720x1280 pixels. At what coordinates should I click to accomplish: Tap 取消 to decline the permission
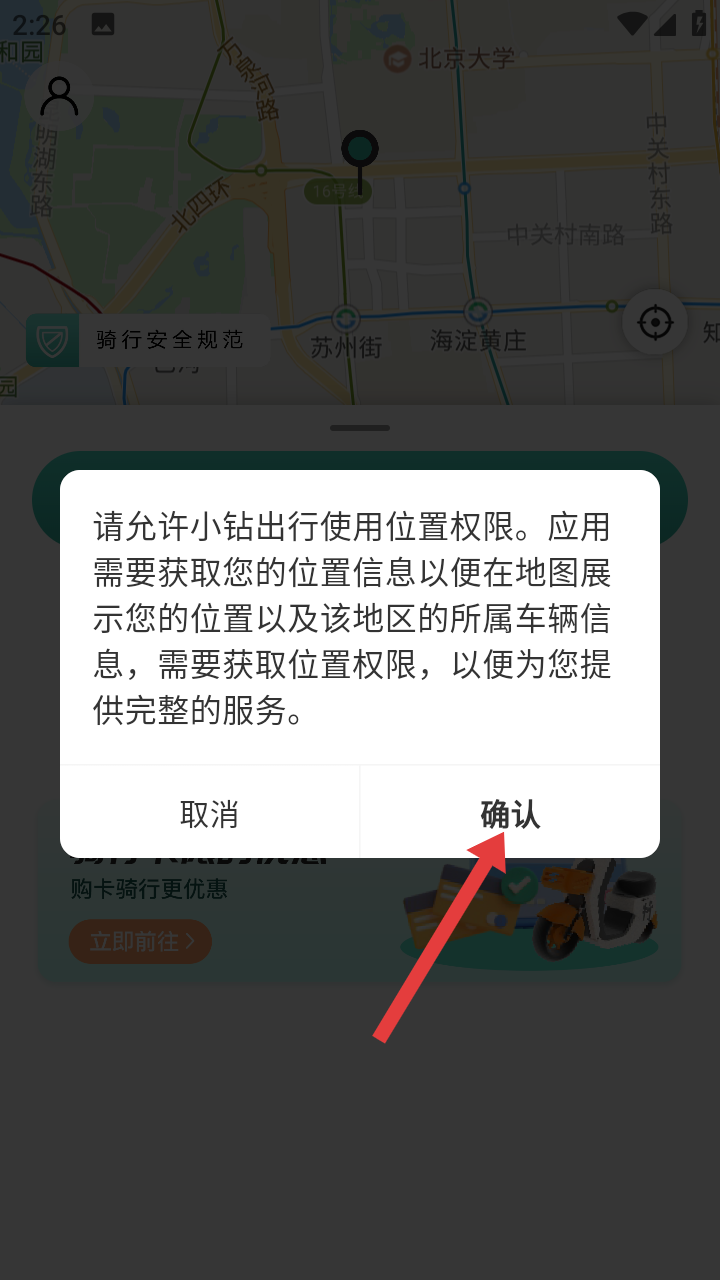click(x=209, y=814)
